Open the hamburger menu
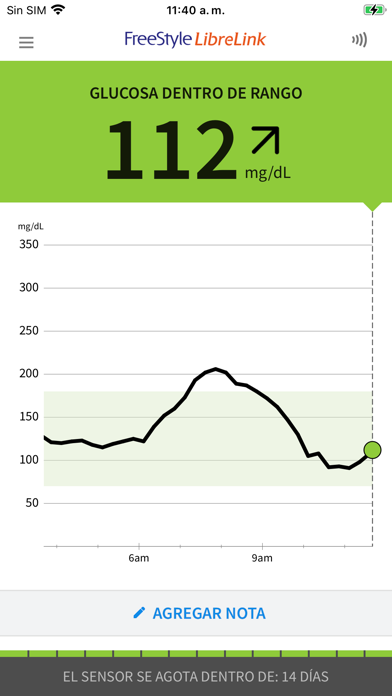This screenshot has width=392, height=696. click(26, 42)
